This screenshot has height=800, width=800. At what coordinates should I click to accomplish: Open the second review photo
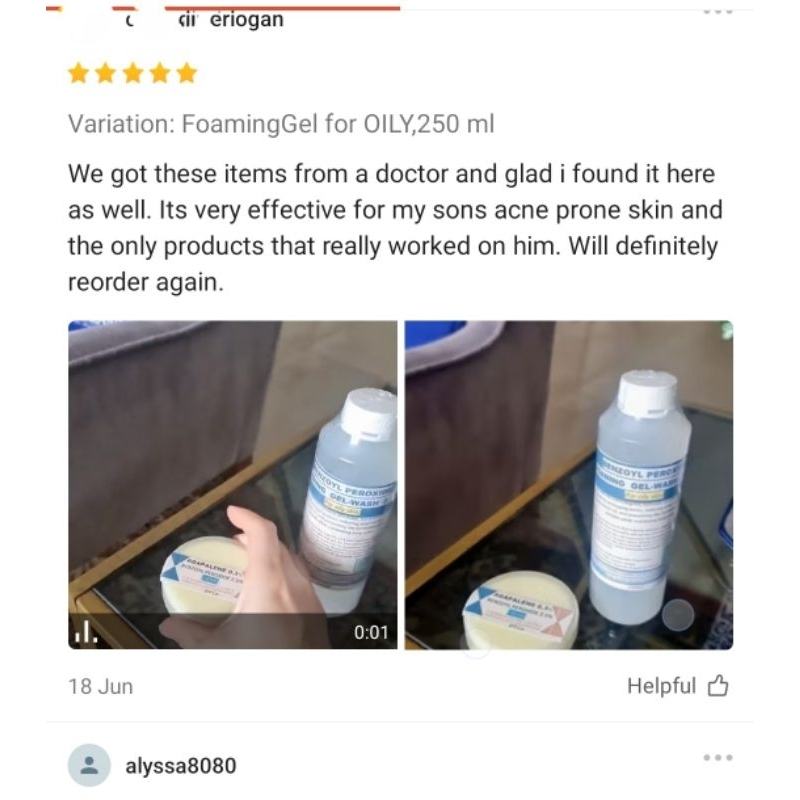coord(569,485)
